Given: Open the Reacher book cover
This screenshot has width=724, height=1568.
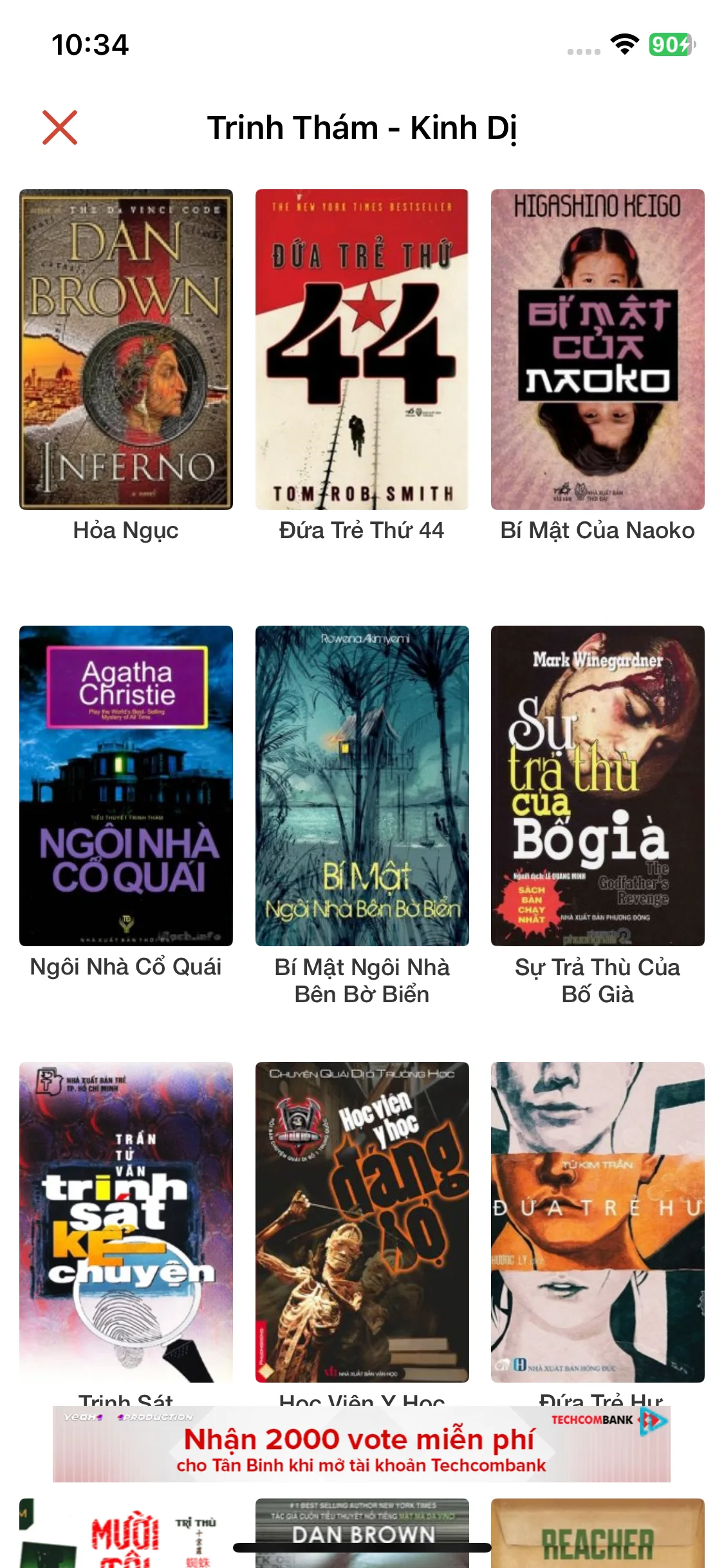Looking at the screenshot, I should click(x=597, y=1535).
